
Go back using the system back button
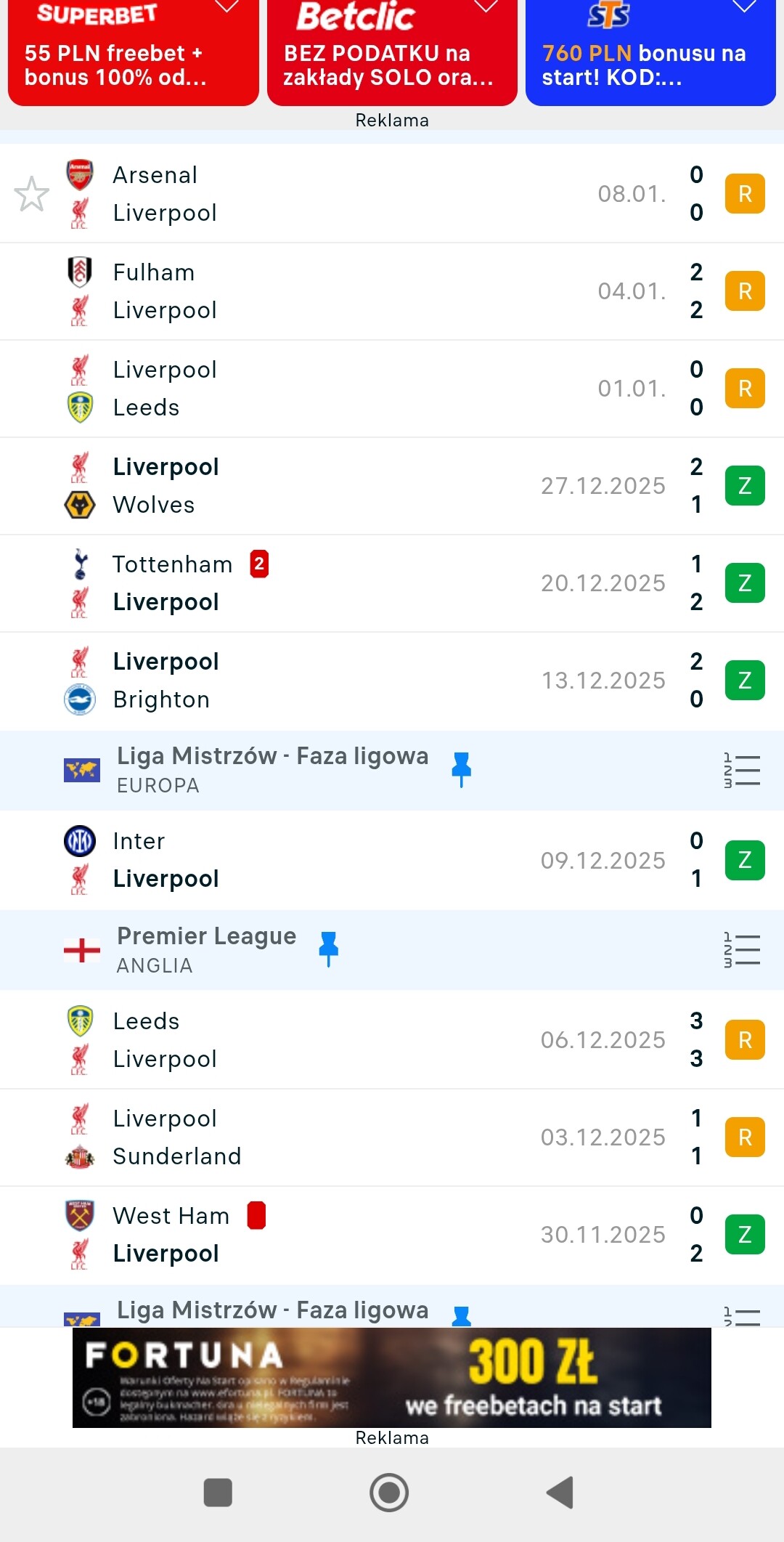click(560, 1493)
